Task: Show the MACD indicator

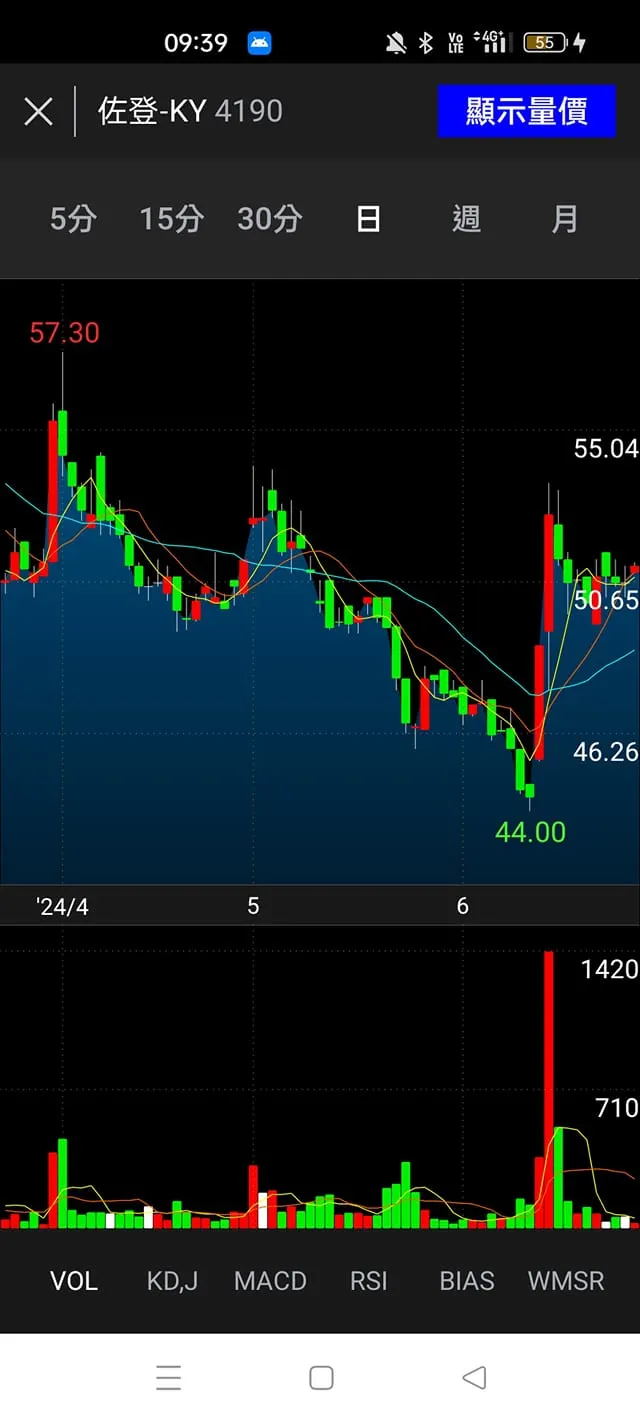Action: tap(270, 1281)
